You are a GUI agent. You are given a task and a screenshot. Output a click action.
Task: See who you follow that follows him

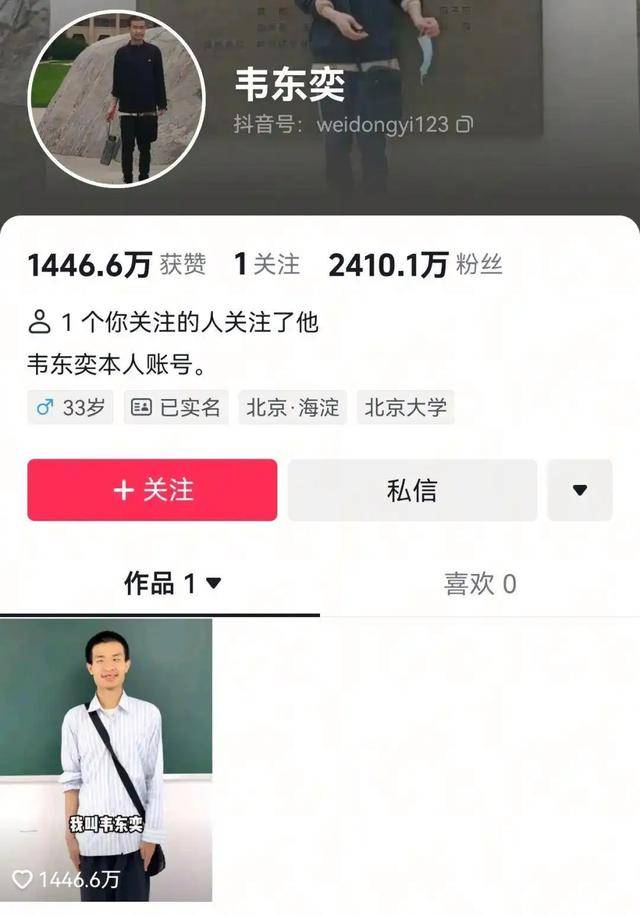pyautogui.click(x=173, y=322)
